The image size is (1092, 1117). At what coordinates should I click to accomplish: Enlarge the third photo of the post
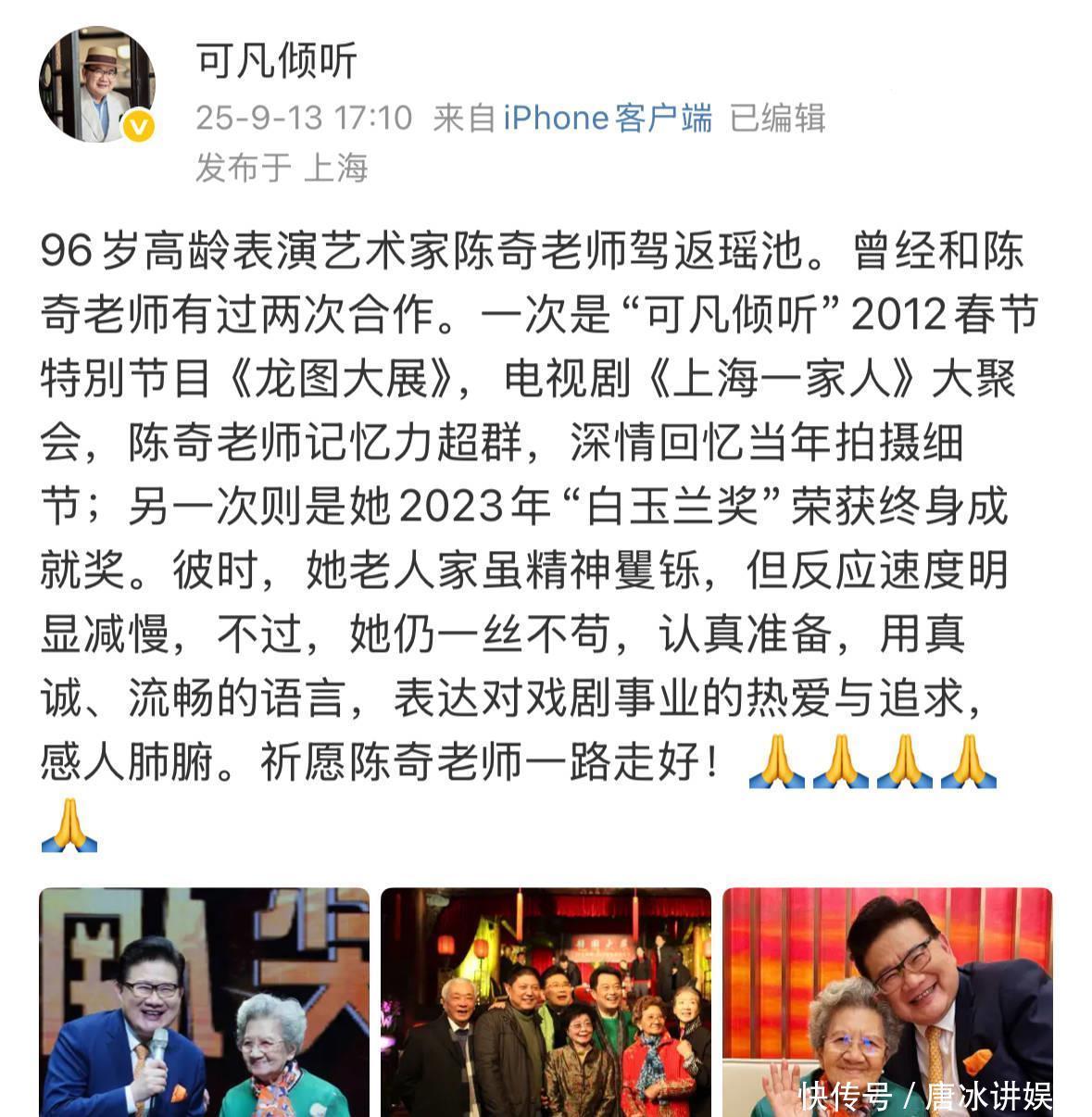coord(886,1002)
